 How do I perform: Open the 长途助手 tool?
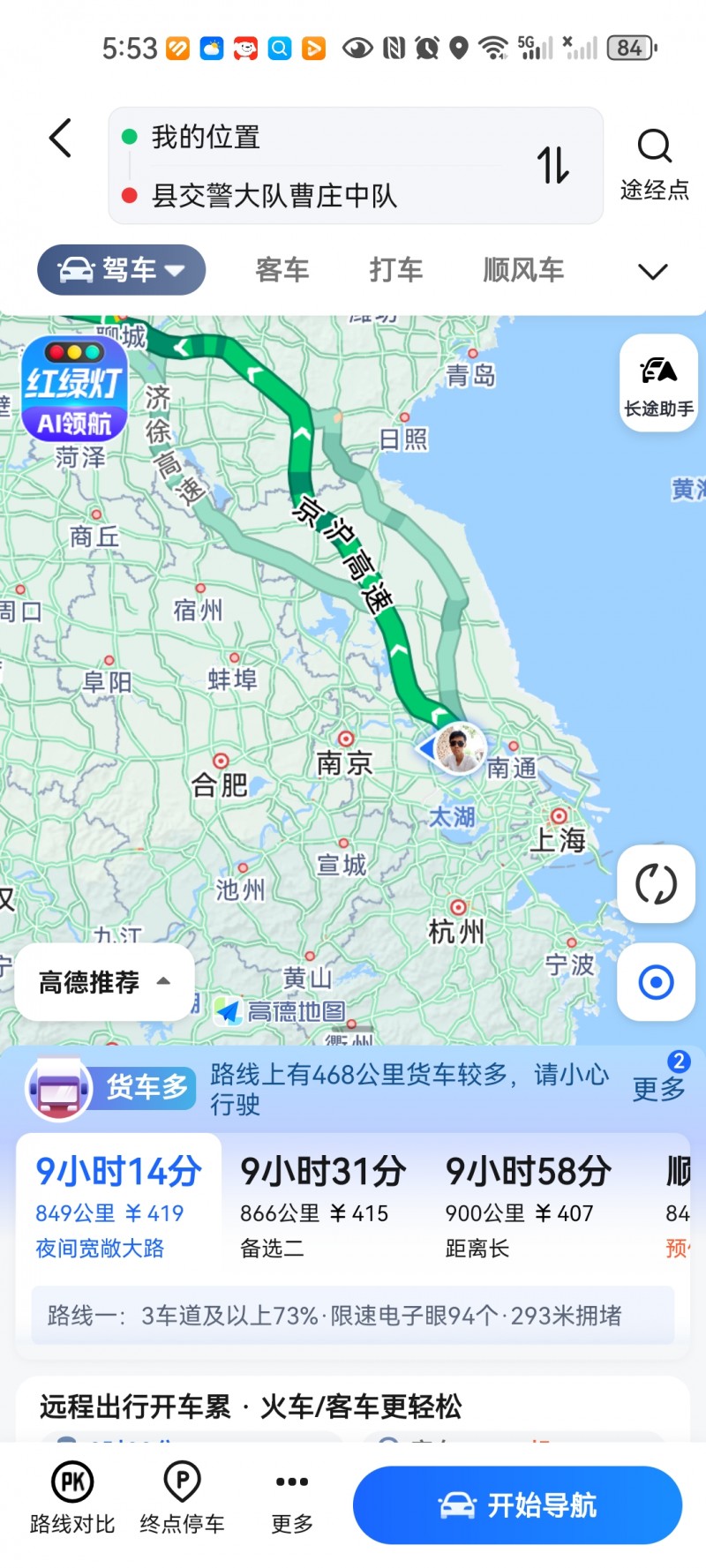coord(658,384)
